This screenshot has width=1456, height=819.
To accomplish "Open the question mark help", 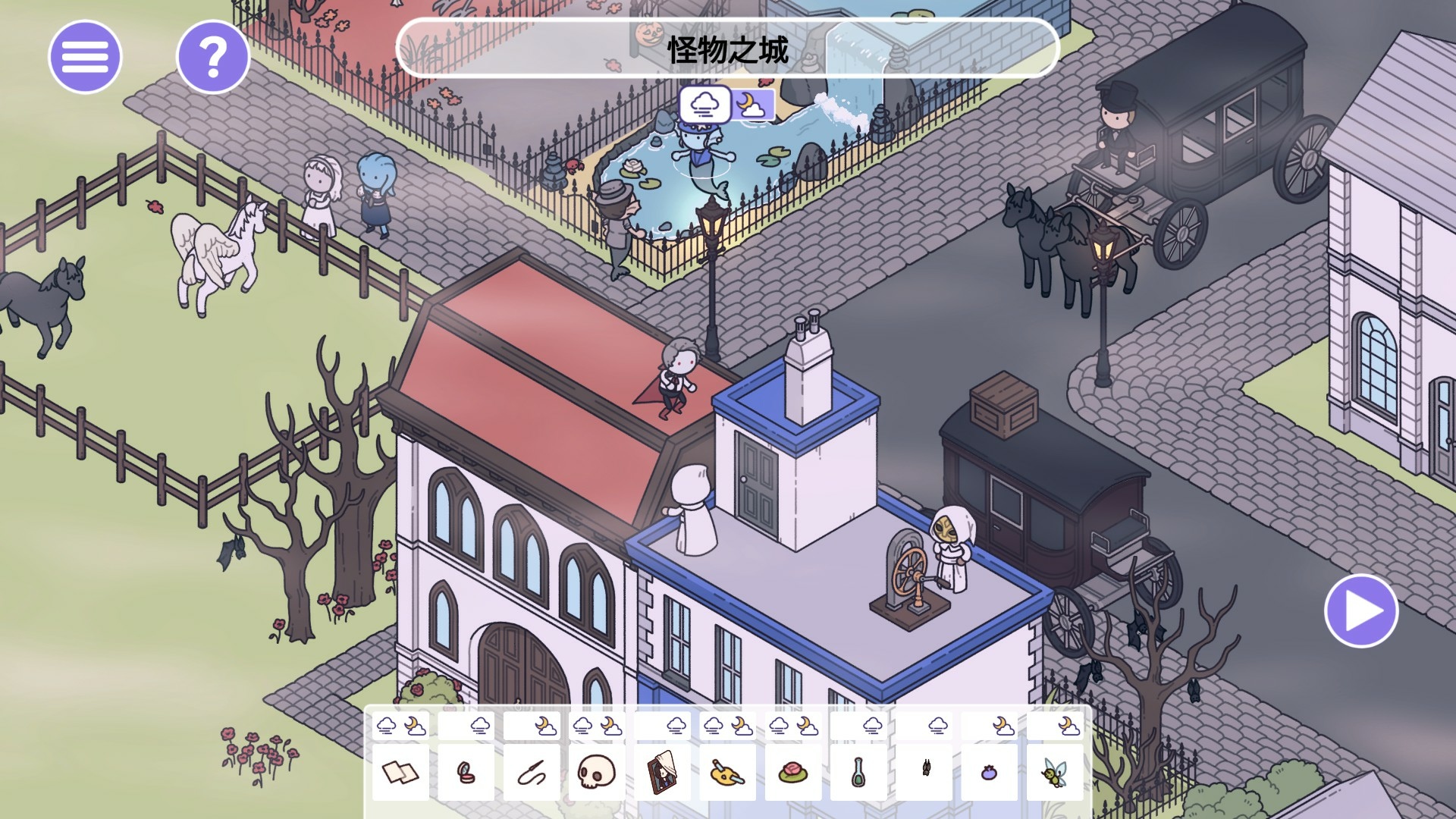I will tap(213, 57).
